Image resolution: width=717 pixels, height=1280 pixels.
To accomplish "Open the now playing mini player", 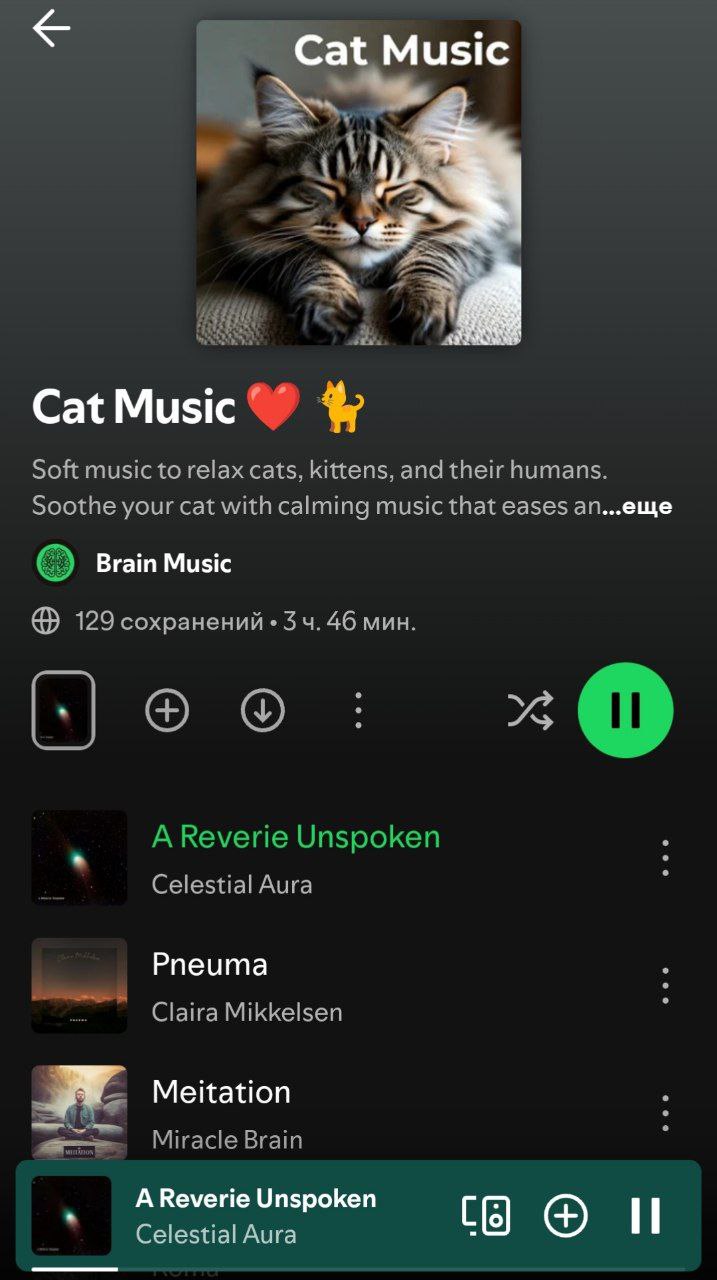I will (x=255, y=1215).
